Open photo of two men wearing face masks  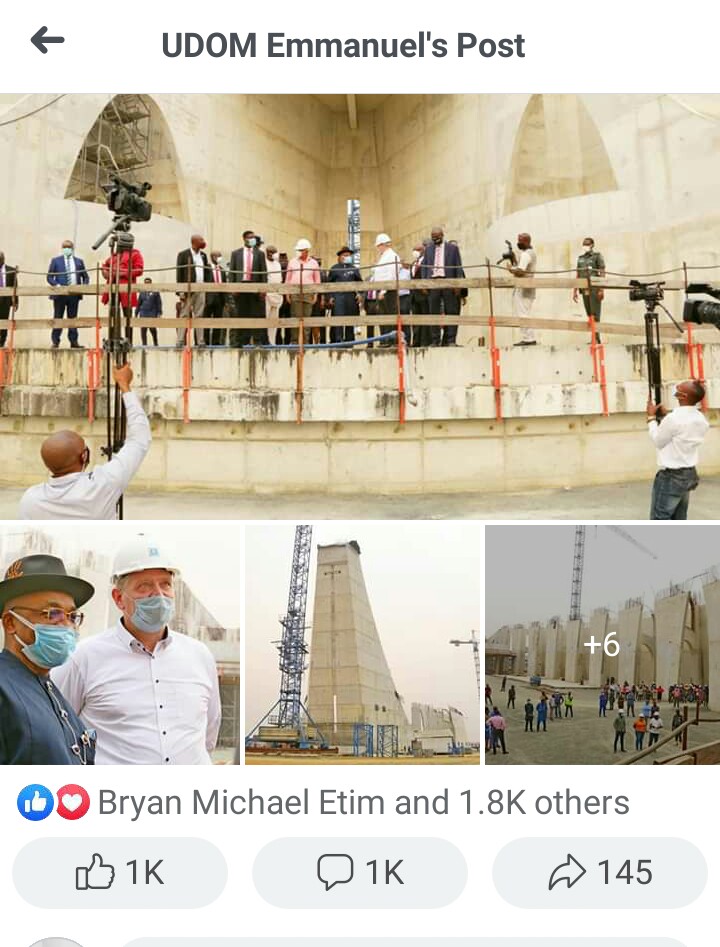(120, 645)
